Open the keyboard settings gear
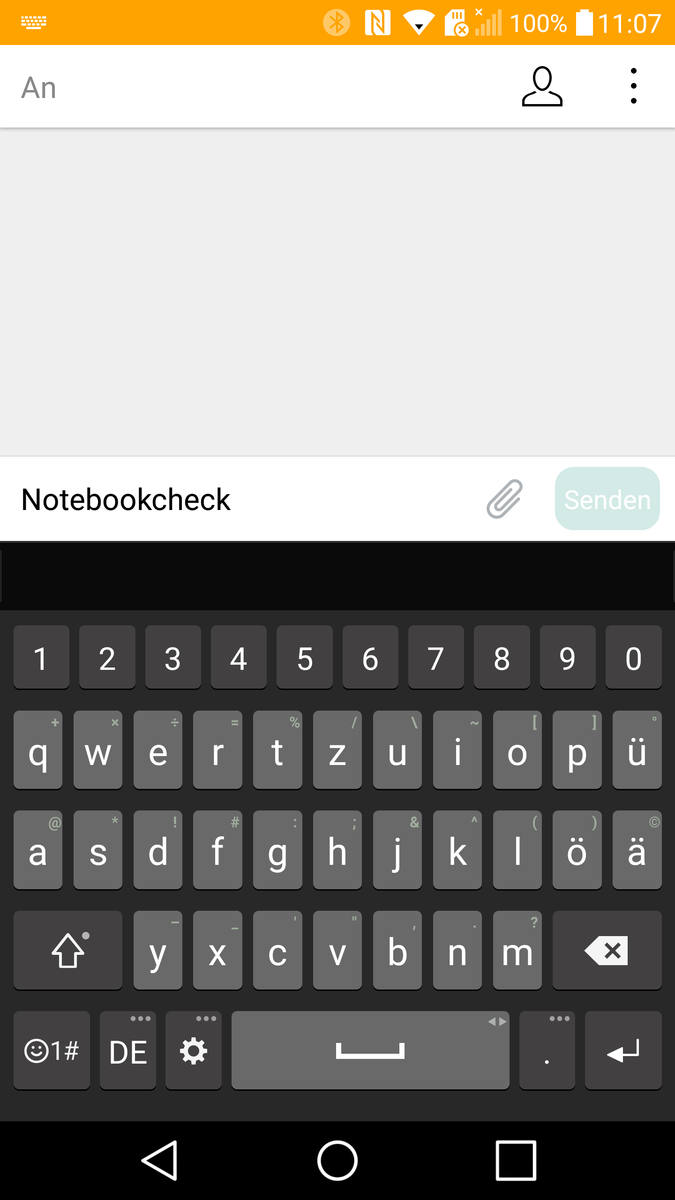This screenshot has width=675, height=1200. 193,1051
